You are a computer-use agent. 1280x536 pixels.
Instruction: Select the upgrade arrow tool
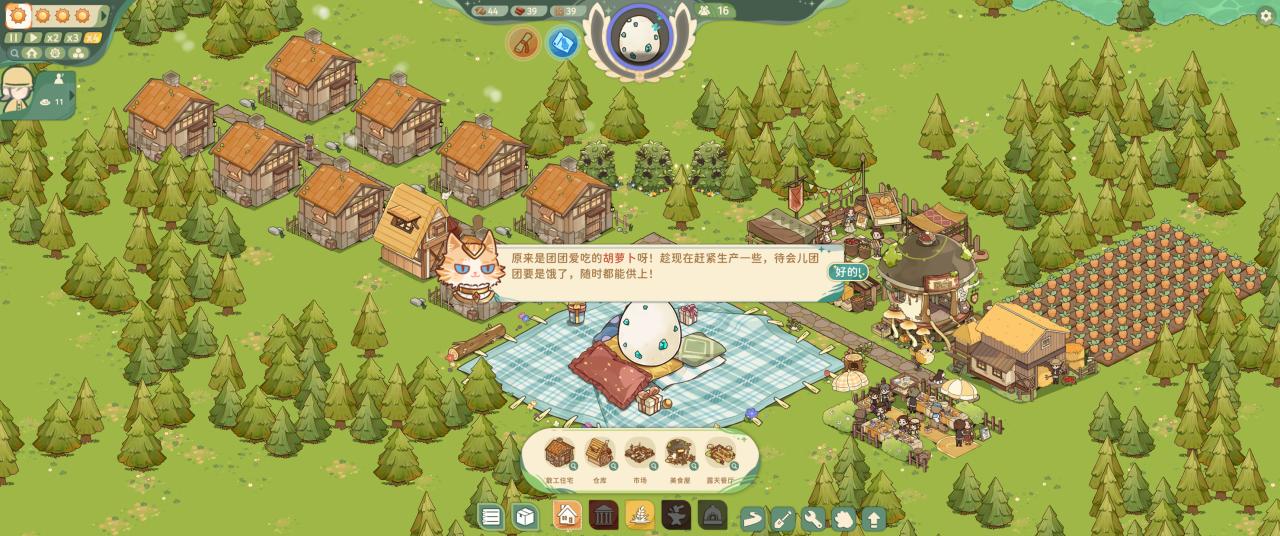[874, 518]
